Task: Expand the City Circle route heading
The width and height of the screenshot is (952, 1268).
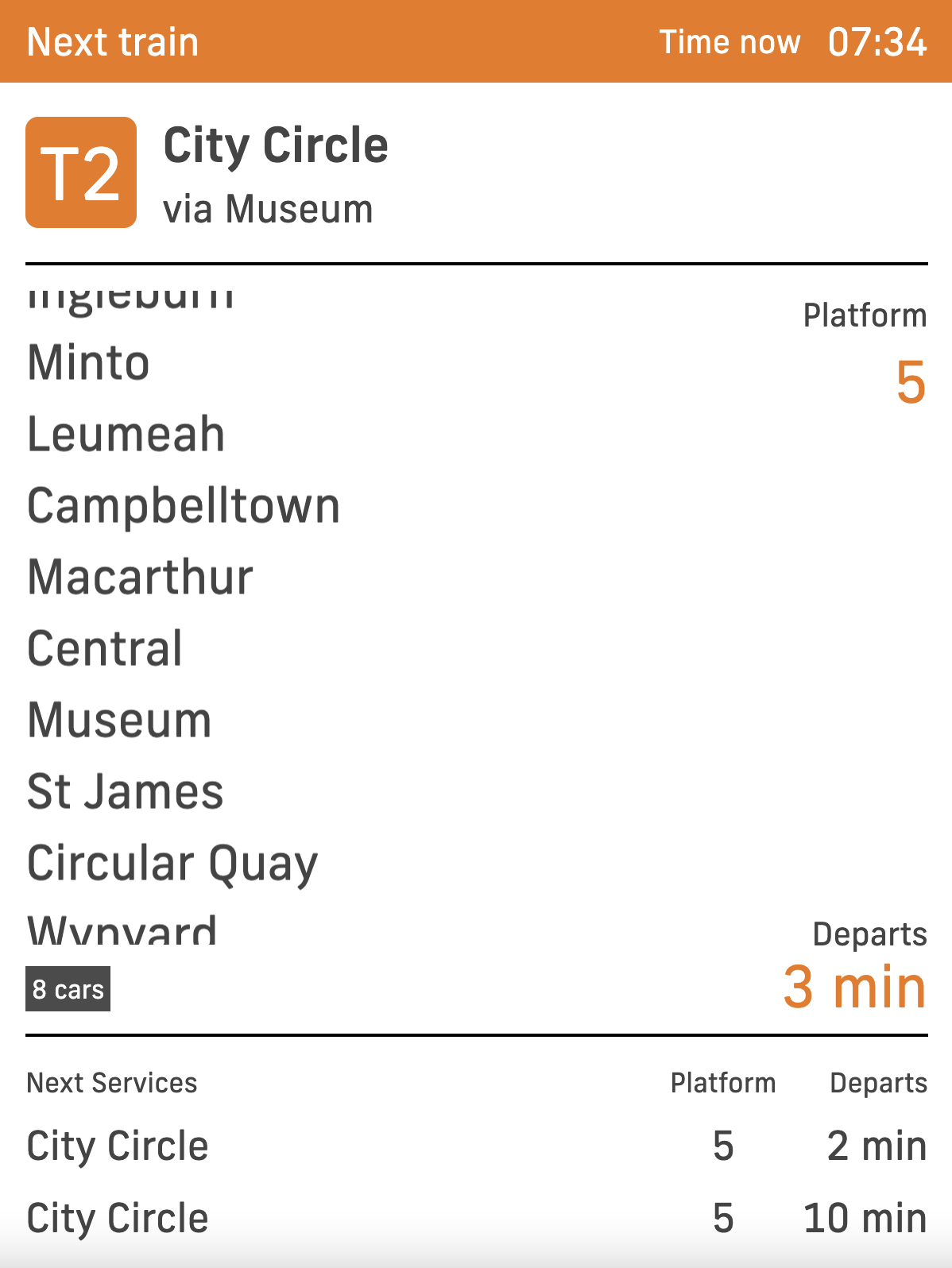Action: pos(275,145)
